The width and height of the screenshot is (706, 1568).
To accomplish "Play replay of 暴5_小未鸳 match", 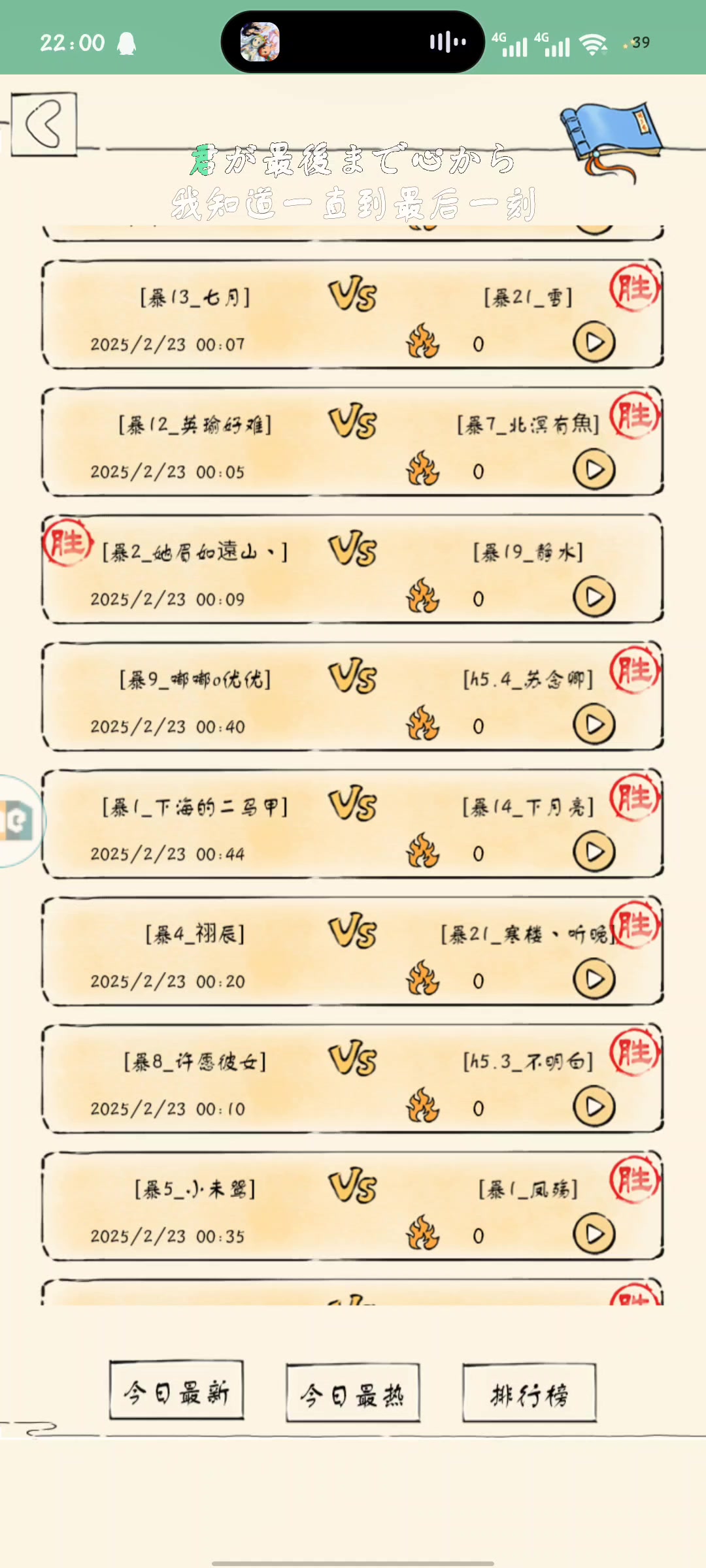I will pos(594,1234).
